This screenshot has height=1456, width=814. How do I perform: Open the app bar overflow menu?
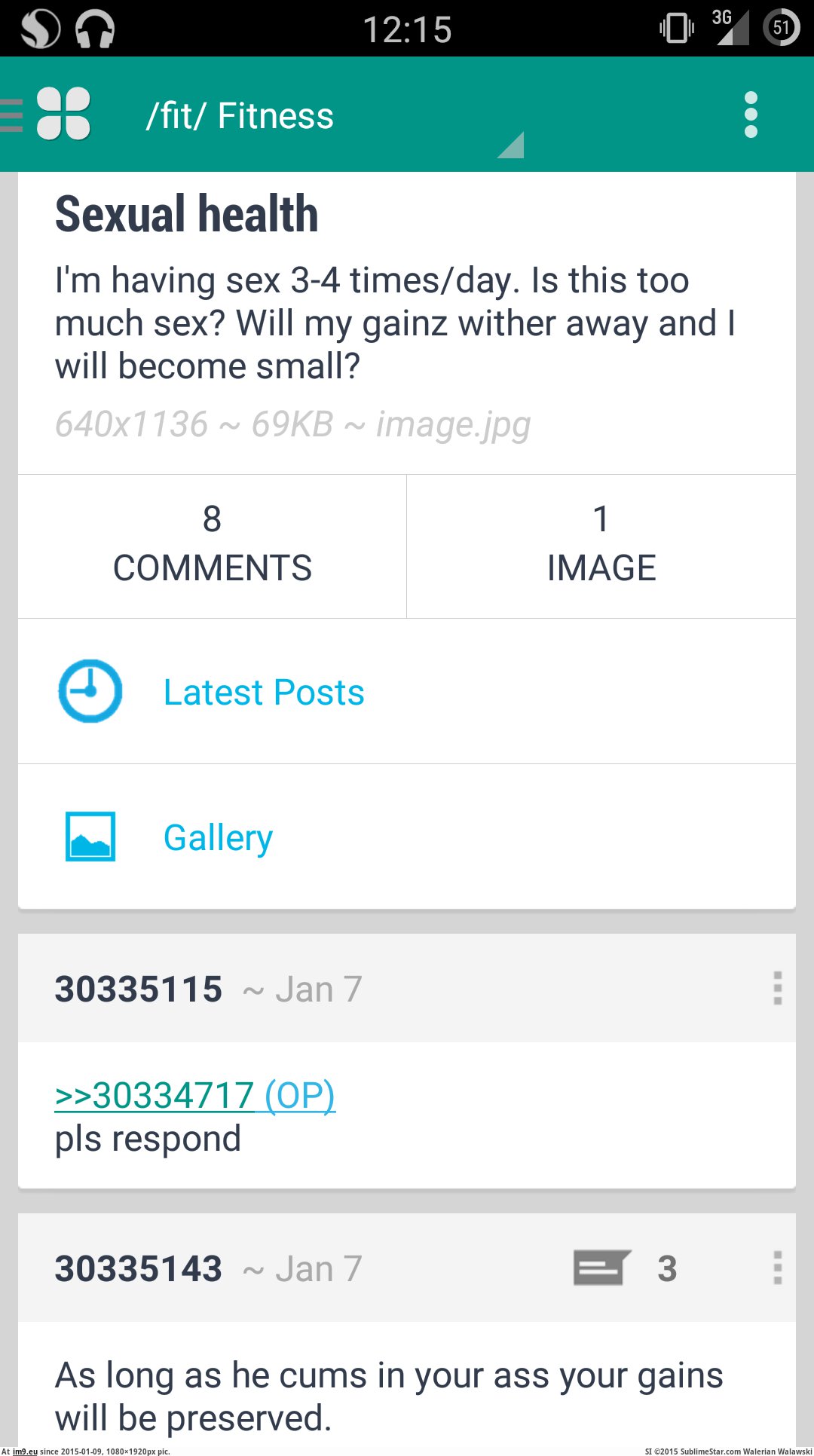[751, 115]
